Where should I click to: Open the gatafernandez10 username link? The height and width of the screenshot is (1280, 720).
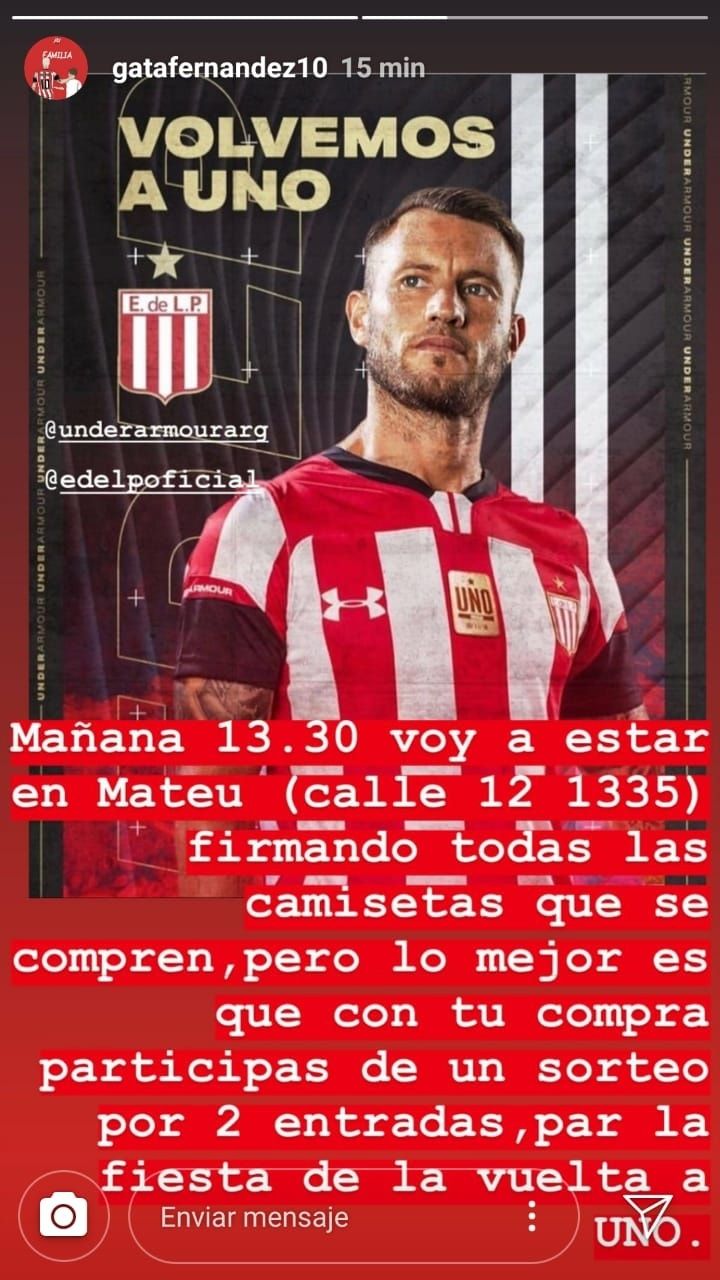coord(220,68)
